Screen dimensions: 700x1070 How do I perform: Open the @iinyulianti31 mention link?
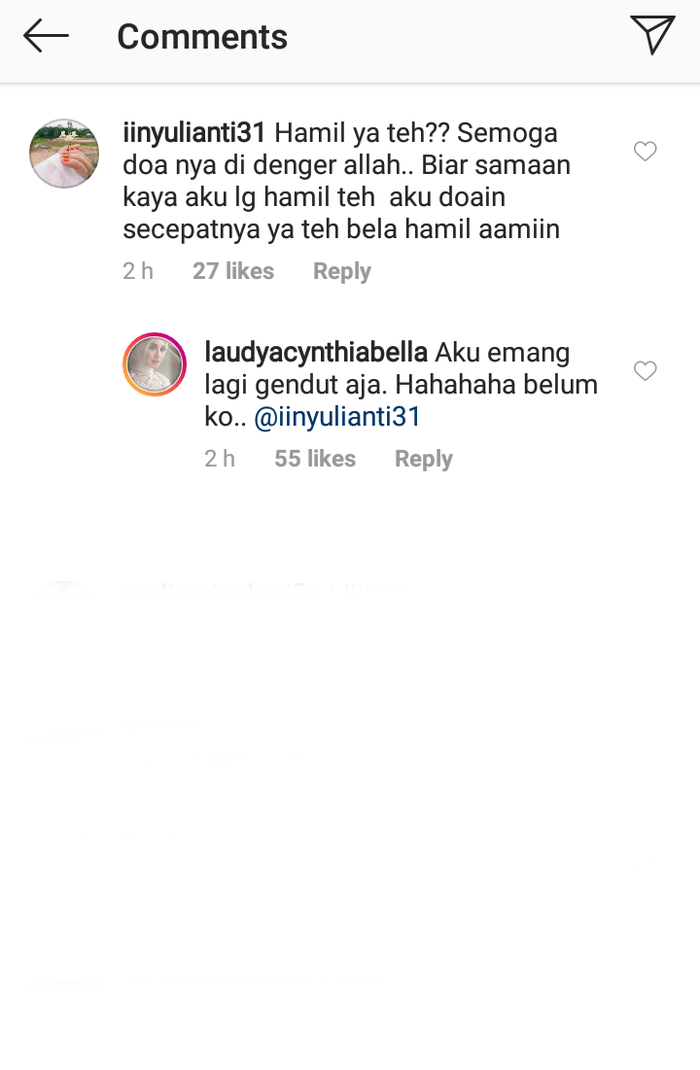tap(337, 418)
